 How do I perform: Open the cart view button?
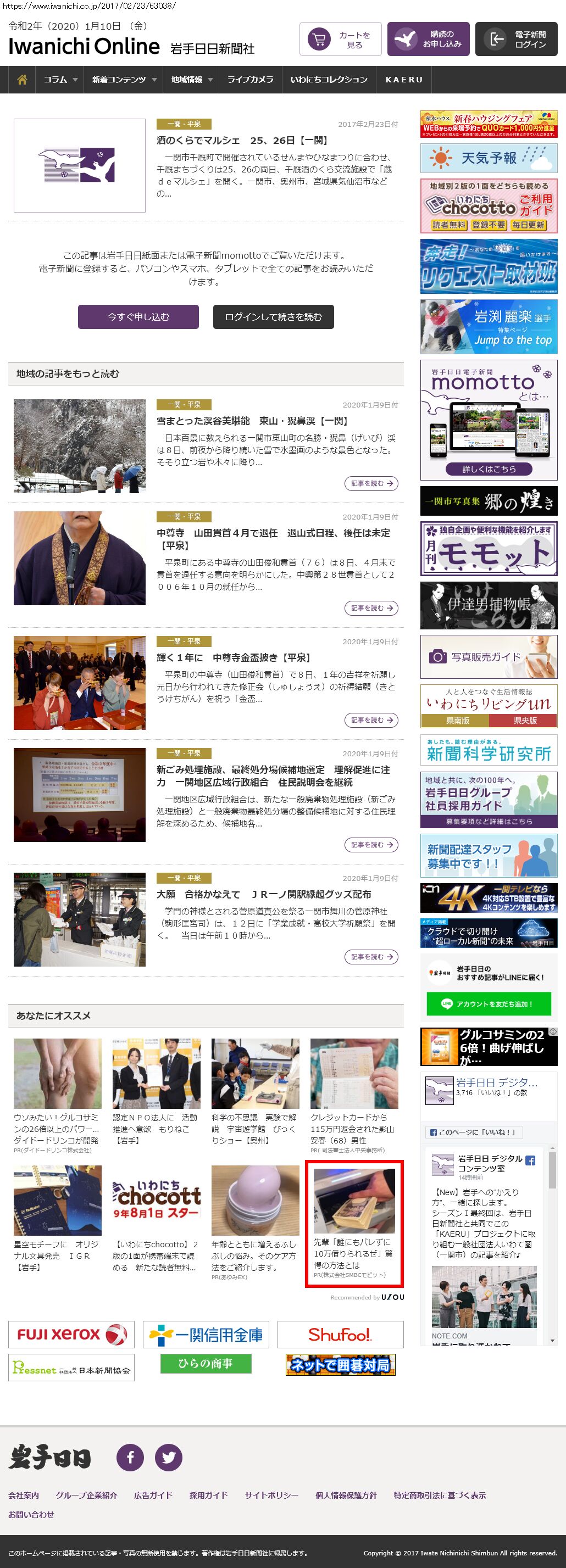point(340,40)
